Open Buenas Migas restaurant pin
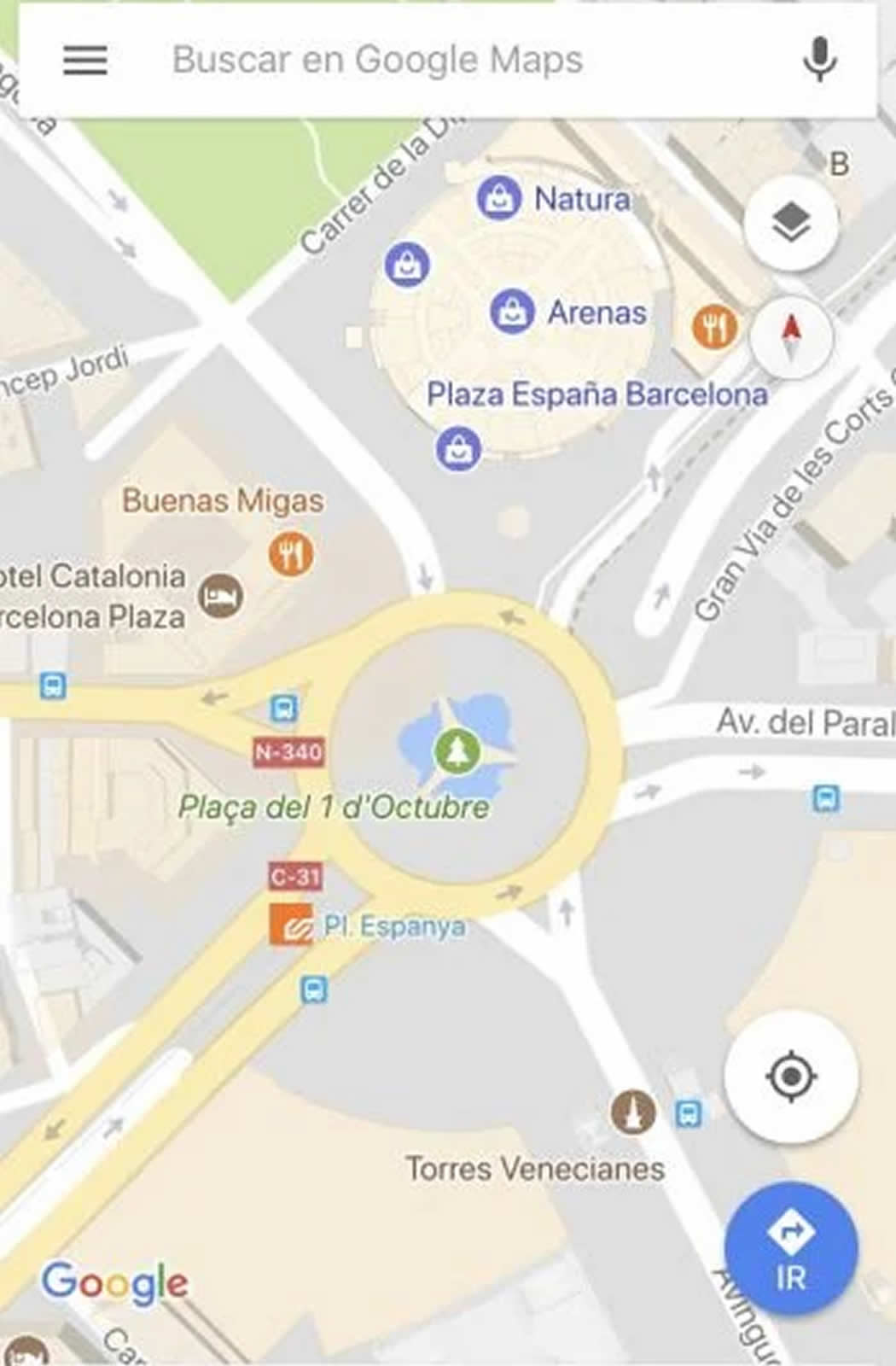Image resolution: width=896 pixels, height=1366 pixels. coord(291,553)
